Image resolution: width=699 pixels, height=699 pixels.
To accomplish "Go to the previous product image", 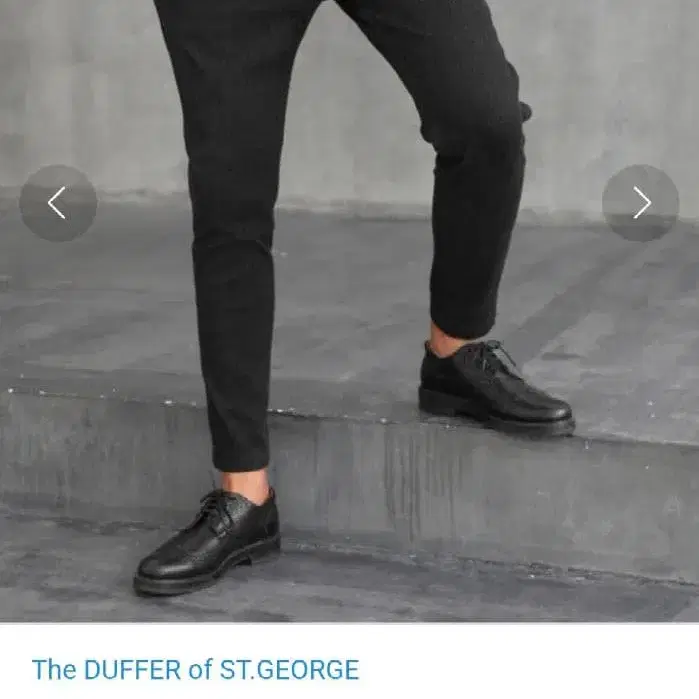I will (x=58, y=203).
